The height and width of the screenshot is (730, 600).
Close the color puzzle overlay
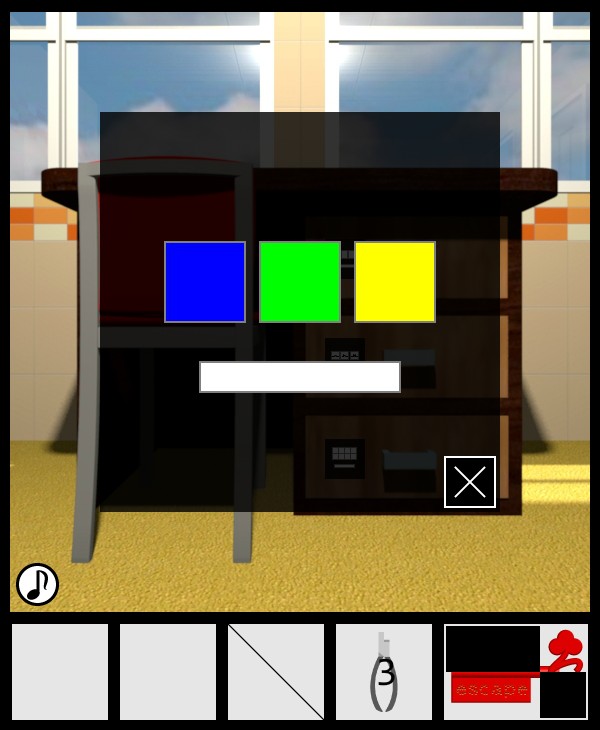[470, 482]
